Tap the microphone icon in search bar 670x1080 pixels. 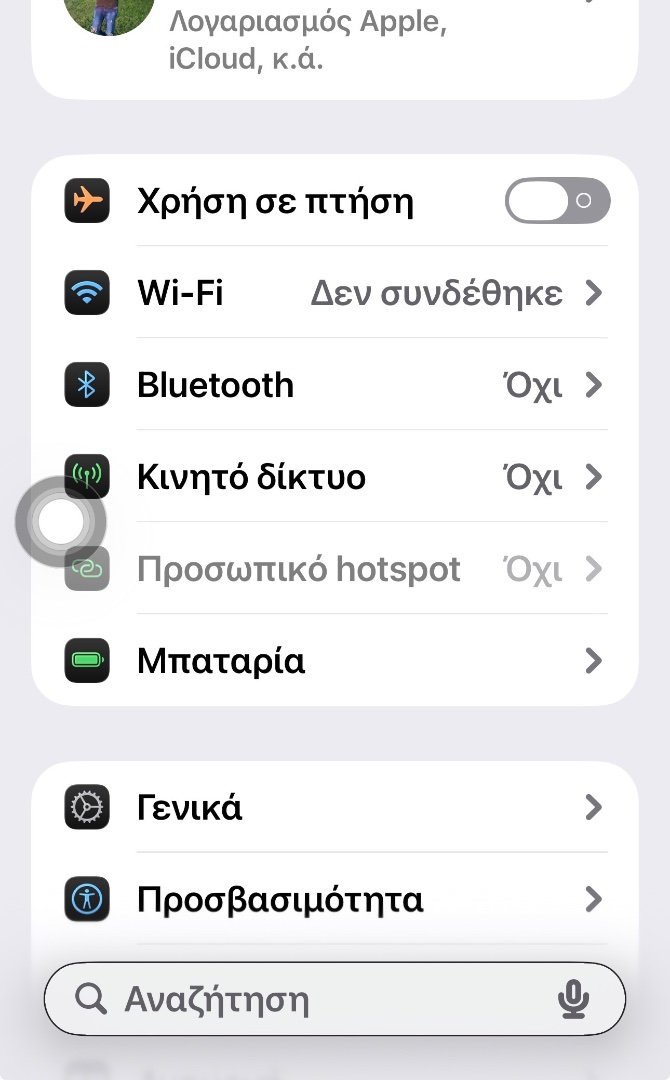coord(573,999)
